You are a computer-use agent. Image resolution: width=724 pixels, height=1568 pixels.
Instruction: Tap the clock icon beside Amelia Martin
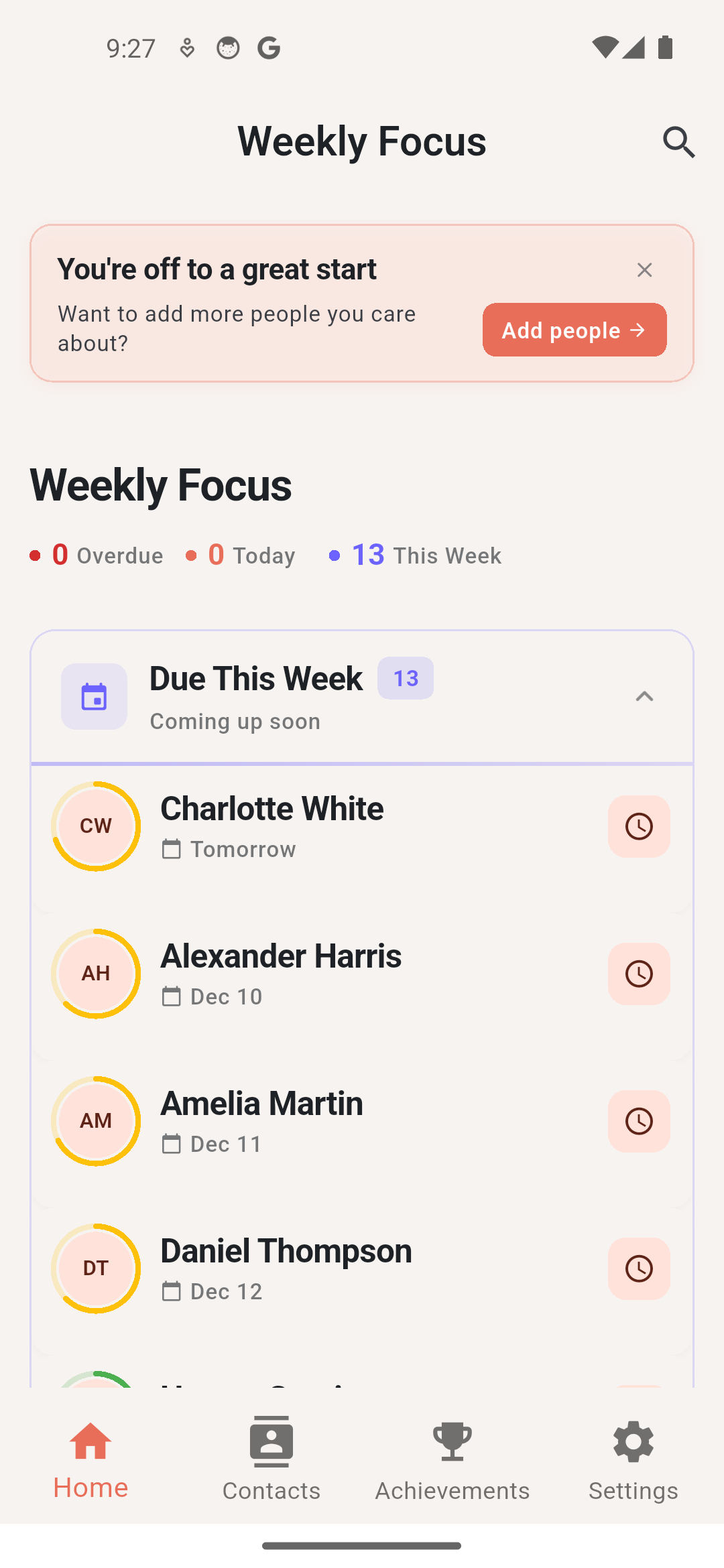coord(638,1121)
